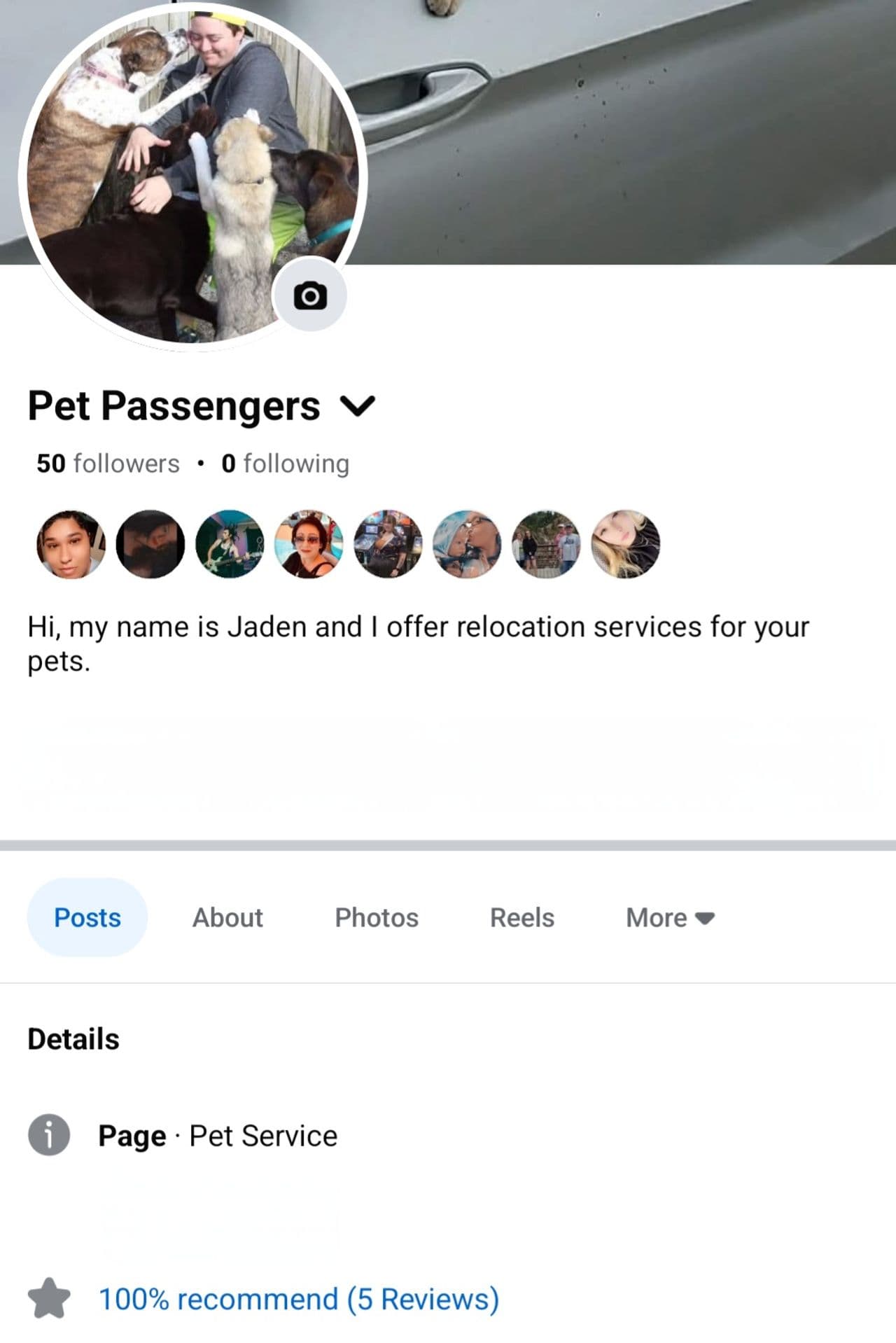The height and width of the screenshot is (1343, 896).
Task: Expand the More dropdown
Action: tap(670, 917)
